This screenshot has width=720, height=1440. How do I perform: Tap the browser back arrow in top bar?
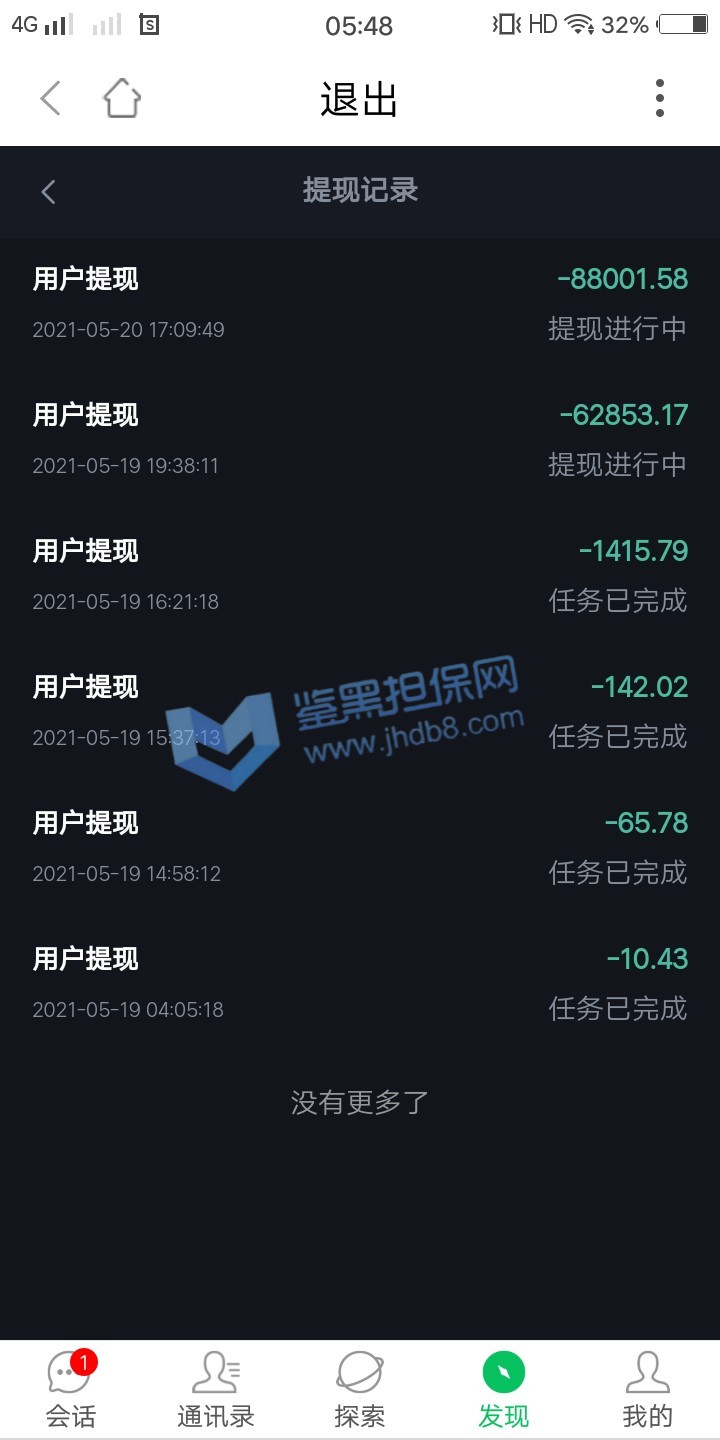click(51, 98)
